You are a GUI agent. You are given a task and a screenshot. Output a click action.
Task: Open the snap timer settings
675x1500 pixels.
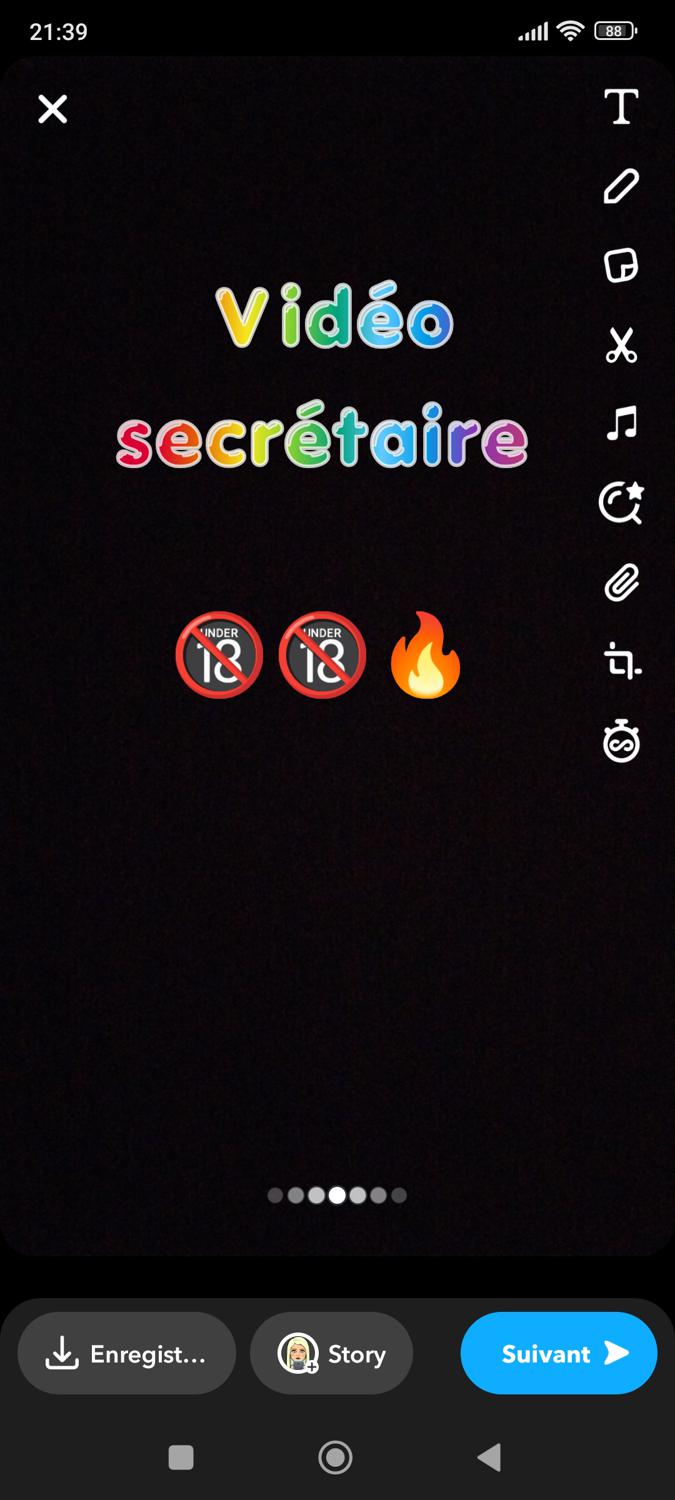click(x=621, y=743)
